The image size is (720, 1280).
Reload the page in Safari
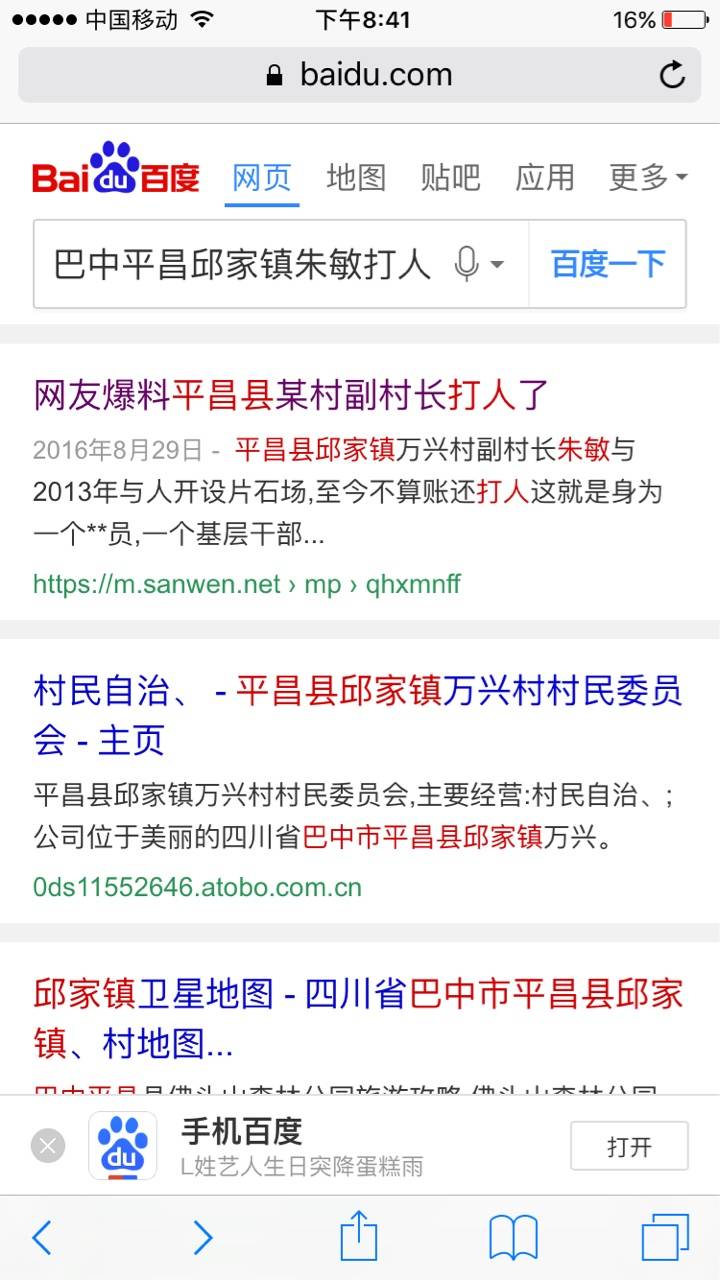pyautogui.click(x=672, y=75)
